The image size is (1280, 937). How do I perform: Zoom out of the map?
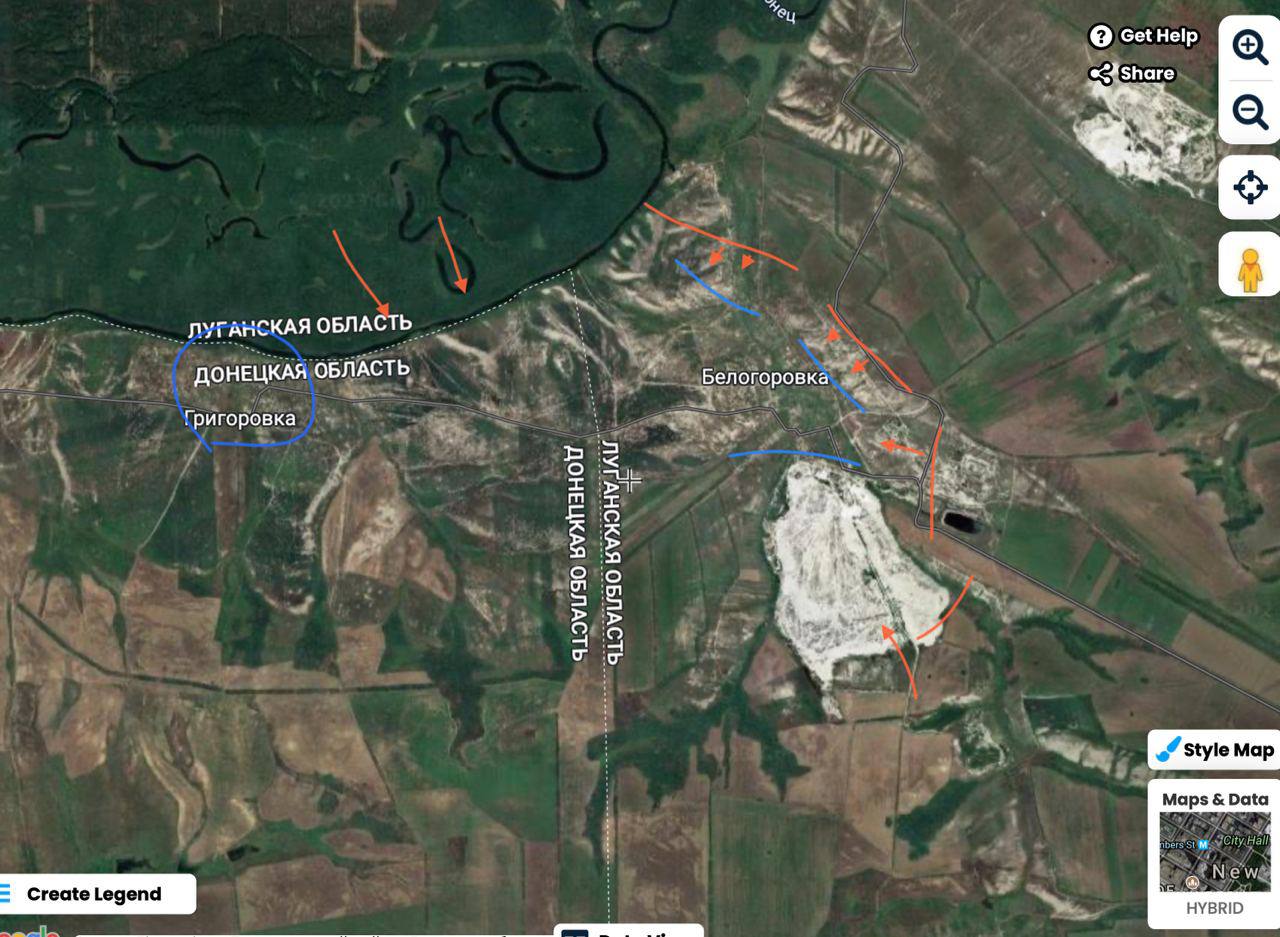pyautogui.click(x=1250, y=111)
